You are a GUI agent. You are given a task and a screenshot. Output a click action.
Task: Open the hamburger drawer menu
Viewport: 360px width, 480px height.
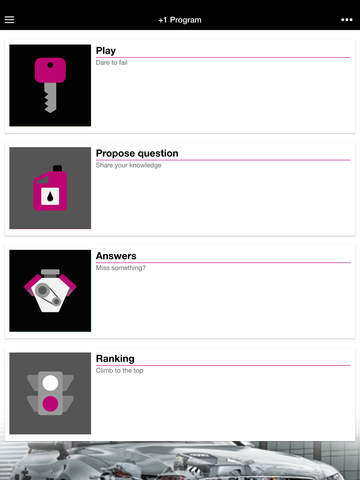[9, 20]
